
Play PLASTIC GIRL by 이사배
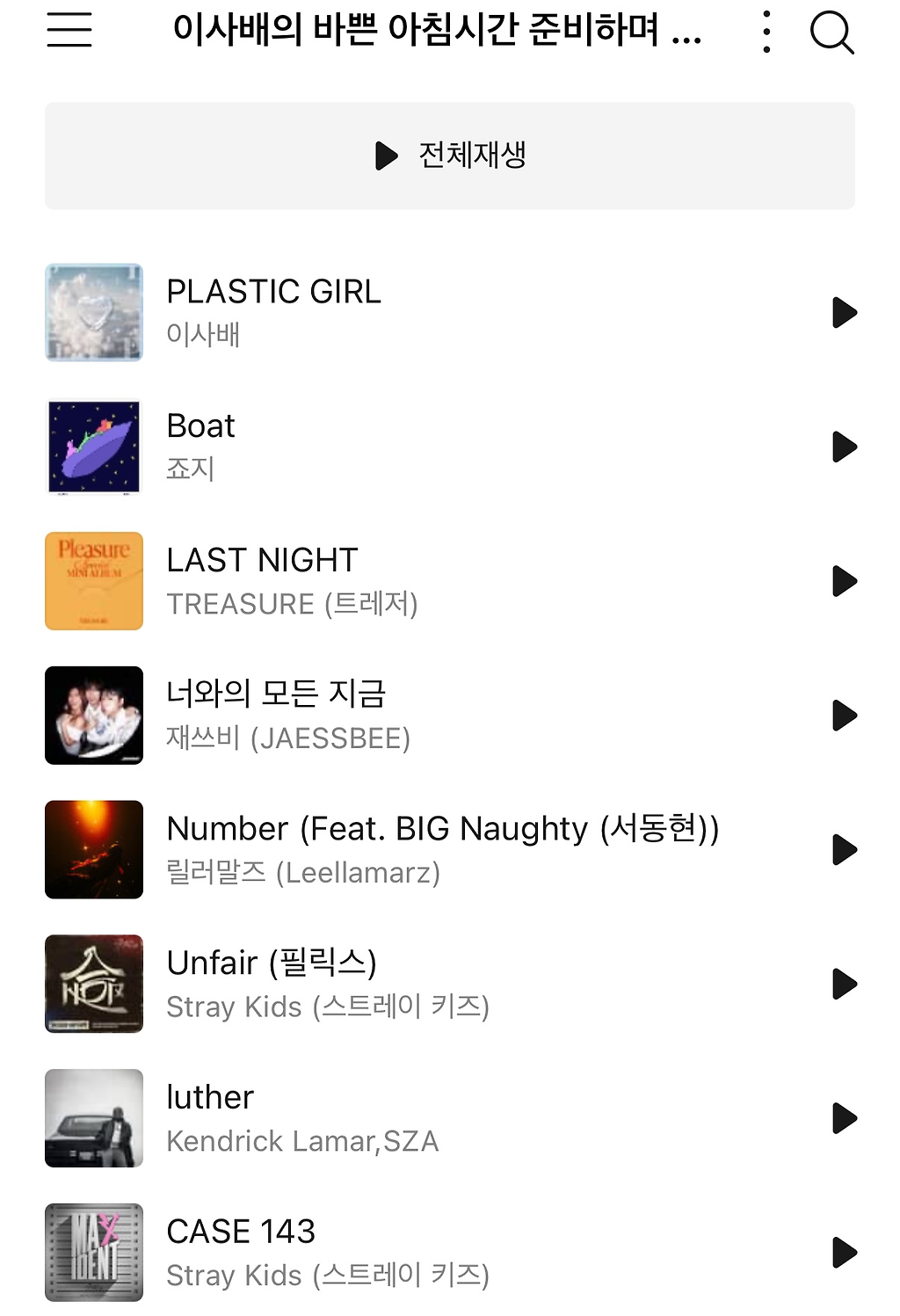click(x=844, y=312)
